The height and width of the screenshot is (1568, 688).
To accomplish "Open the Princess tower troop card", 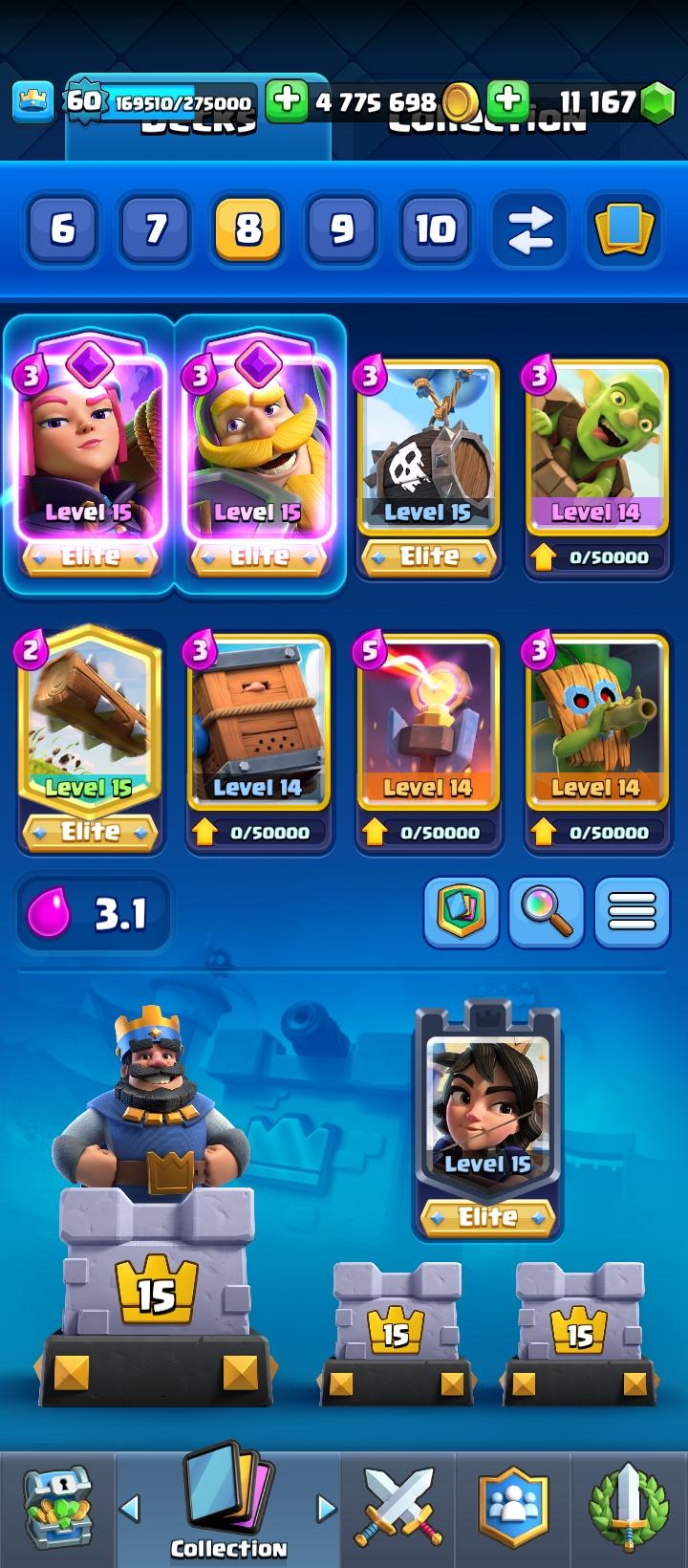I will pyautogui.click(x=487, y=1109).
